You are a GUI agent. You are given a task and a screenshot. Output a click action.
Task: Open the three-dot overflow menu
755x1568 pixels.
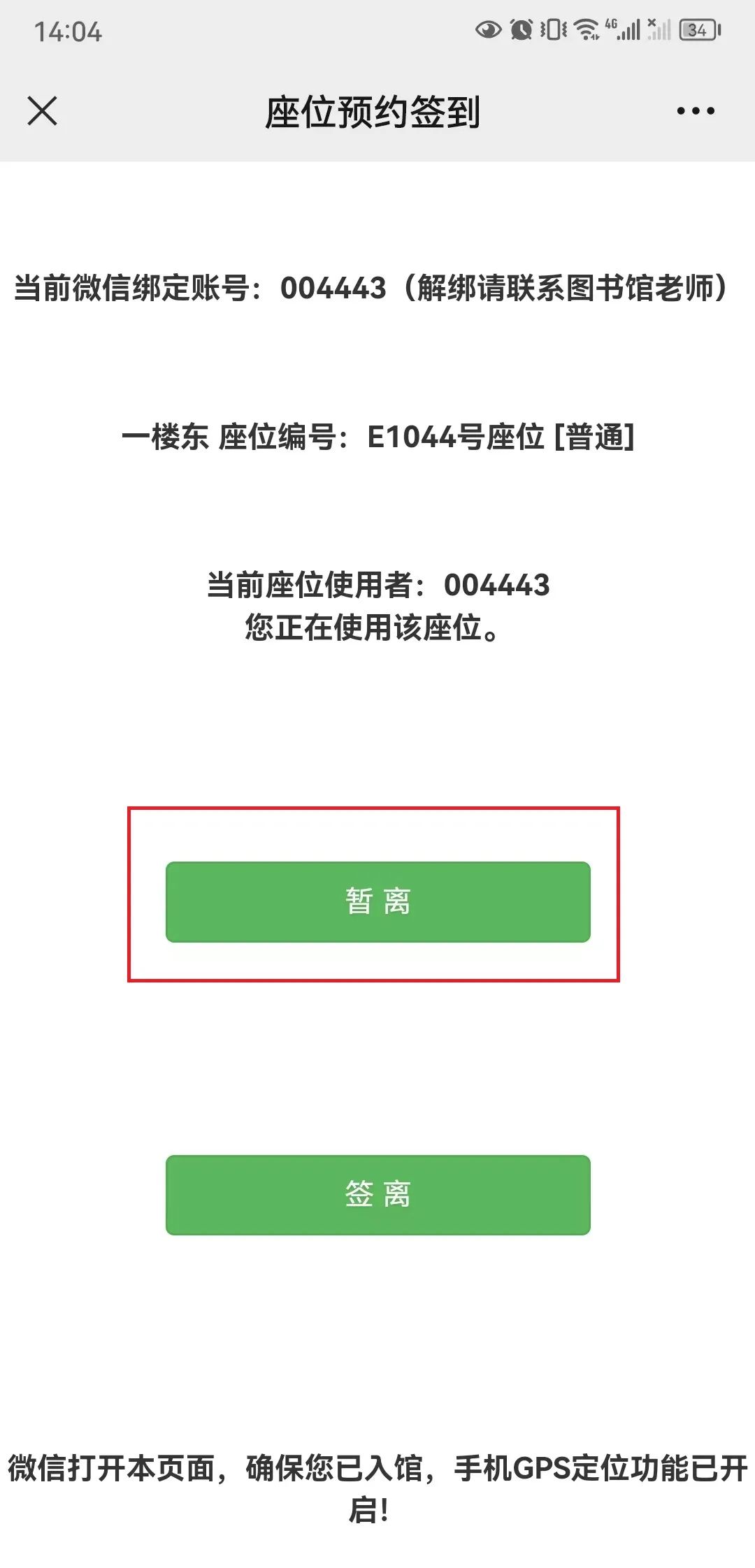click(695, 111)
